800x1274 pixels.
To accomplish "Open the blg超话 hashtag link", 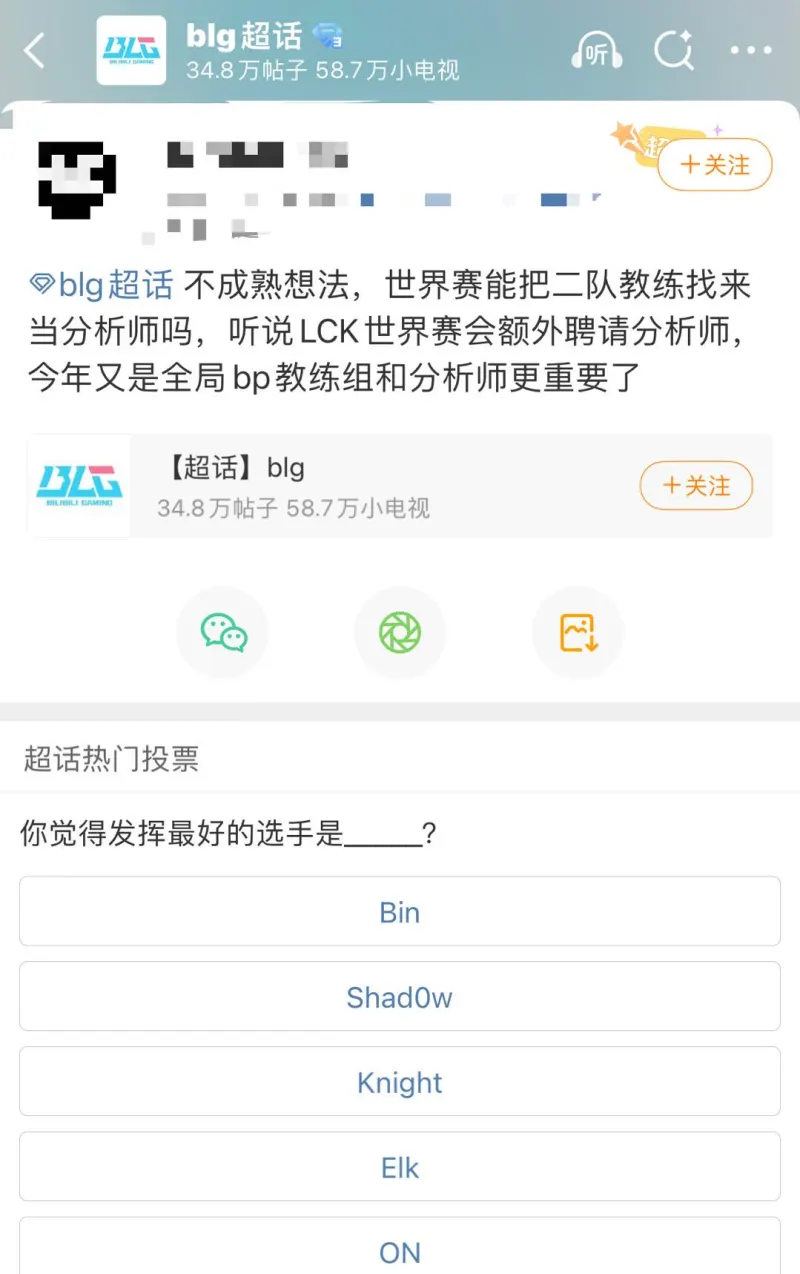I will click(x=102, y=286).
